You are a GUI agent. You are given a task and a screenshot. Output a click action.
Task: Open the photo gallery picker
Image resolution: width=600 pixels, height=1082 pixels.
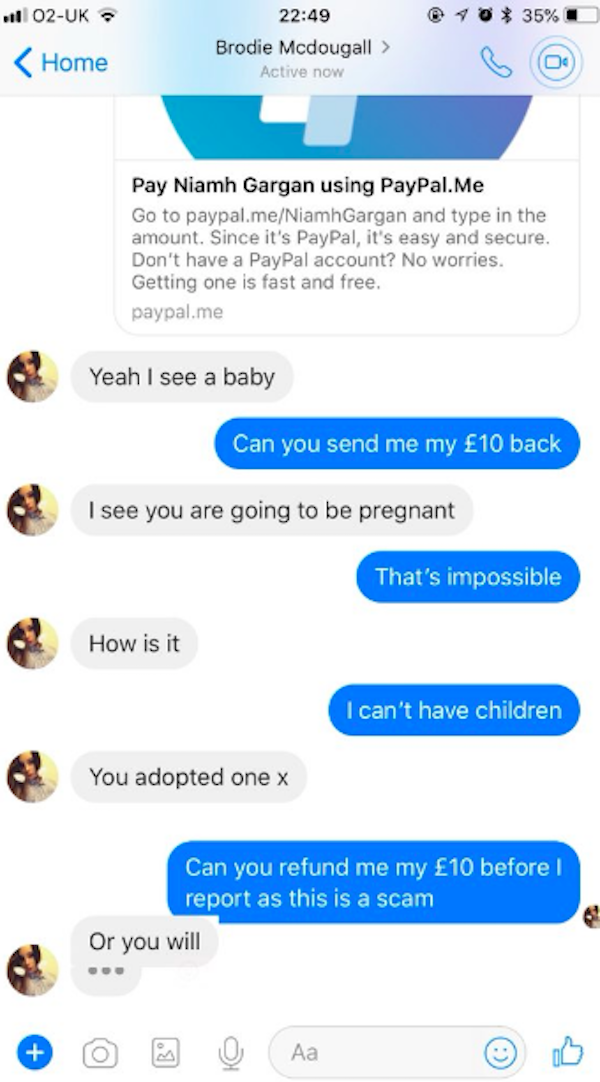coord(165,1052)
